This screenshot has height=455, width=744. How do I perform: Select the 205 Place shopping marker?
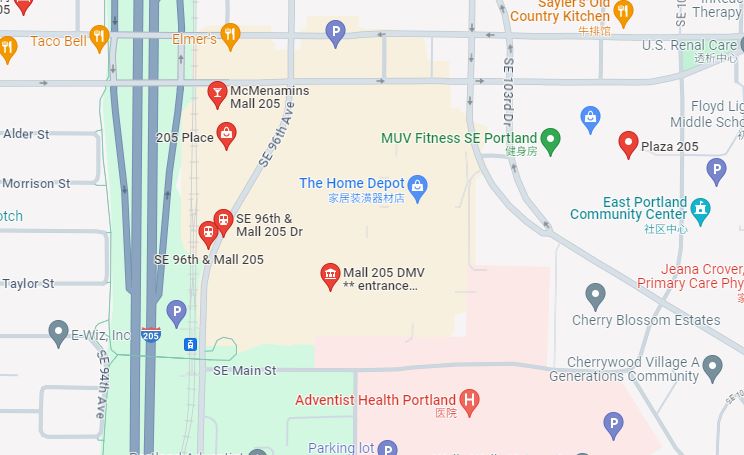[x=227, y=134]
